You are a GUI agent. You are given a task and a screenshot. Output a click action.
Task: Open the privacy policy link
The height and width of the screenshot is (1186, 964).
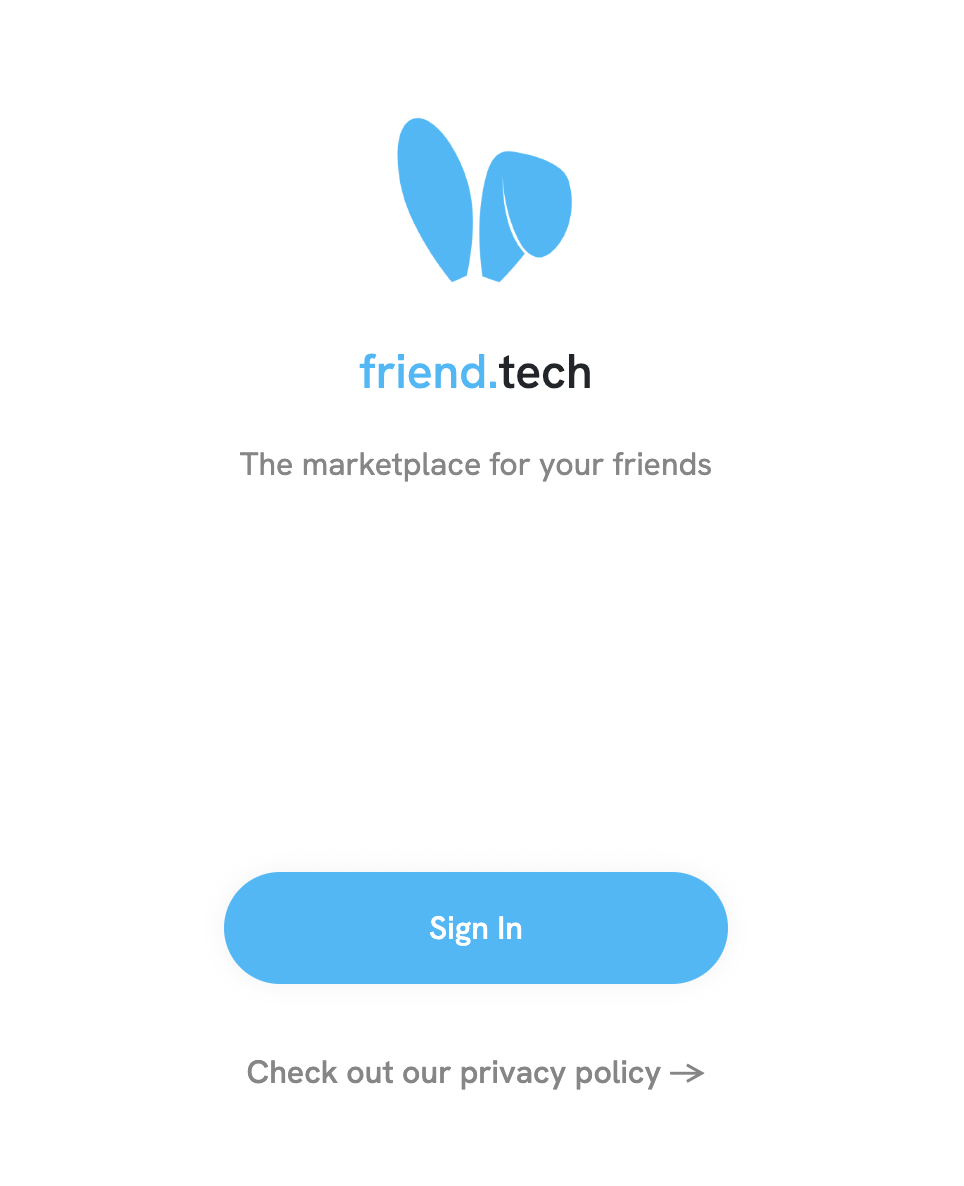pos(475,1073)
